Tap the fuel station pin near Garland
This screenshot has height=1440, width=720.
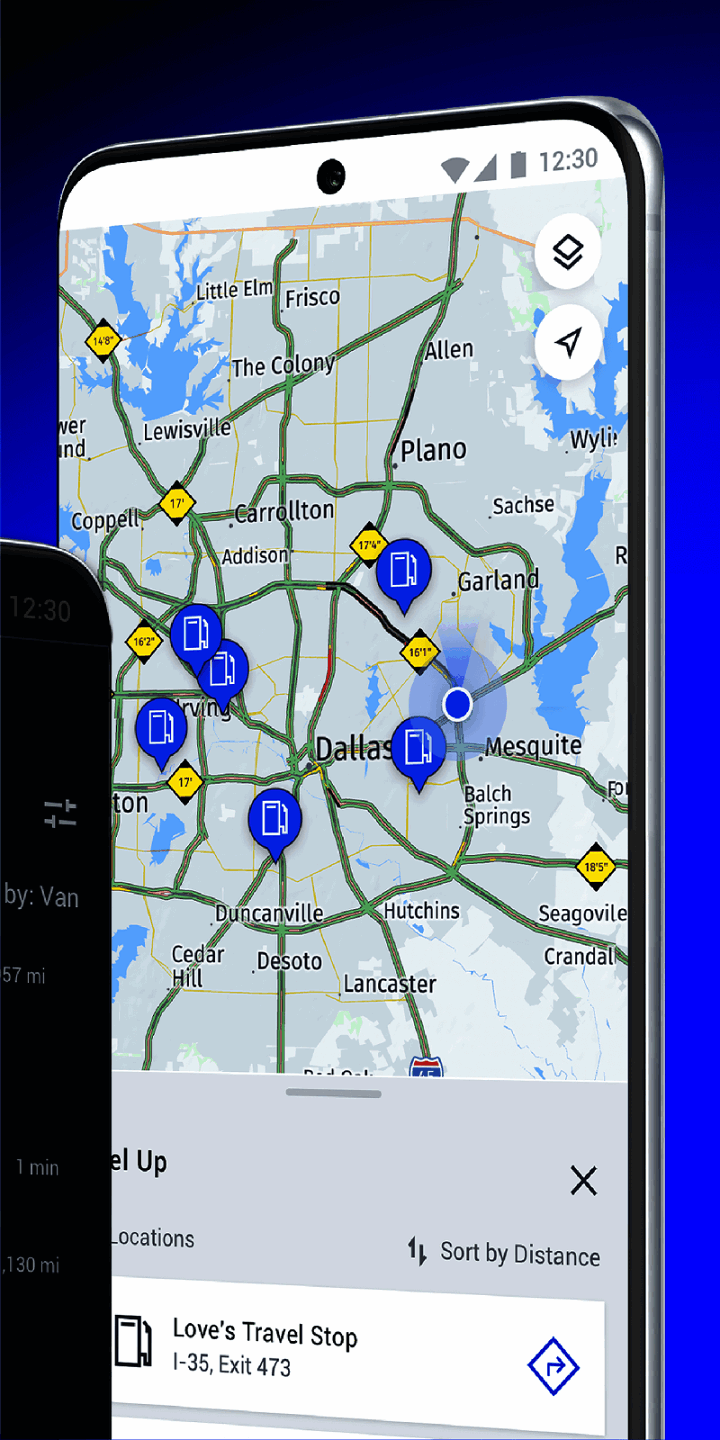pos(404,570)
